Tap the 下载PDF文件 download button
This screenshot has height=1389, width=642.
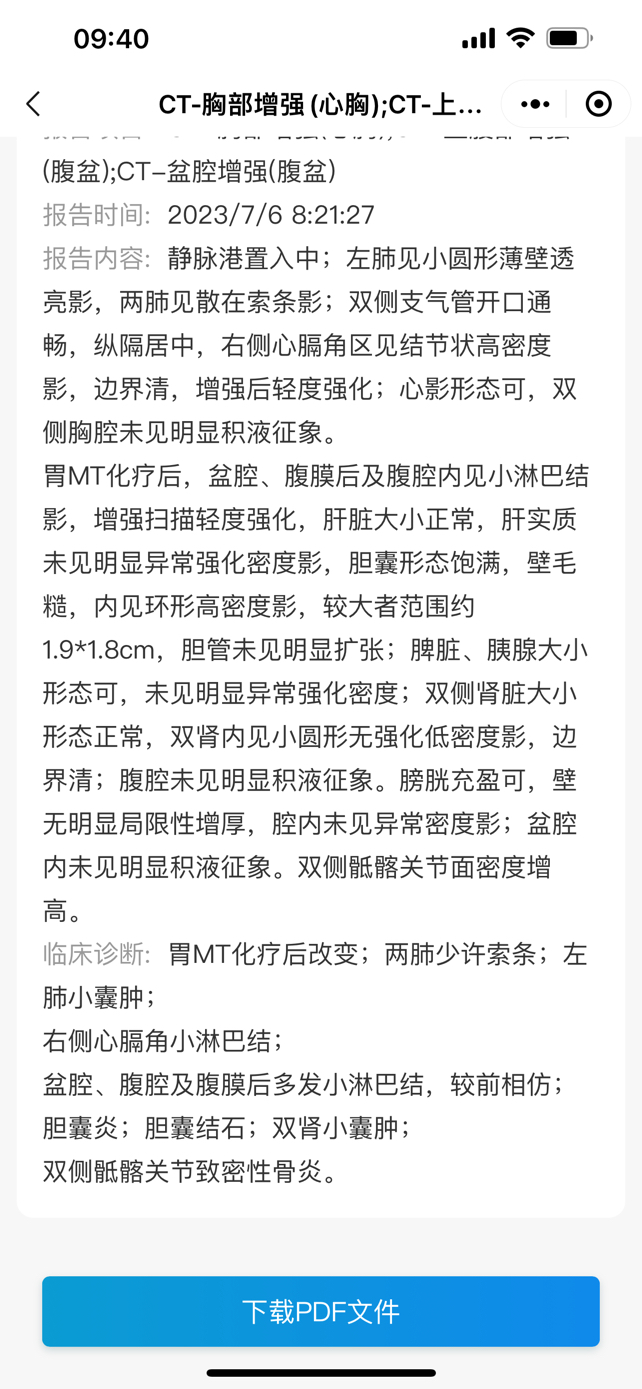coord(321,1311)
